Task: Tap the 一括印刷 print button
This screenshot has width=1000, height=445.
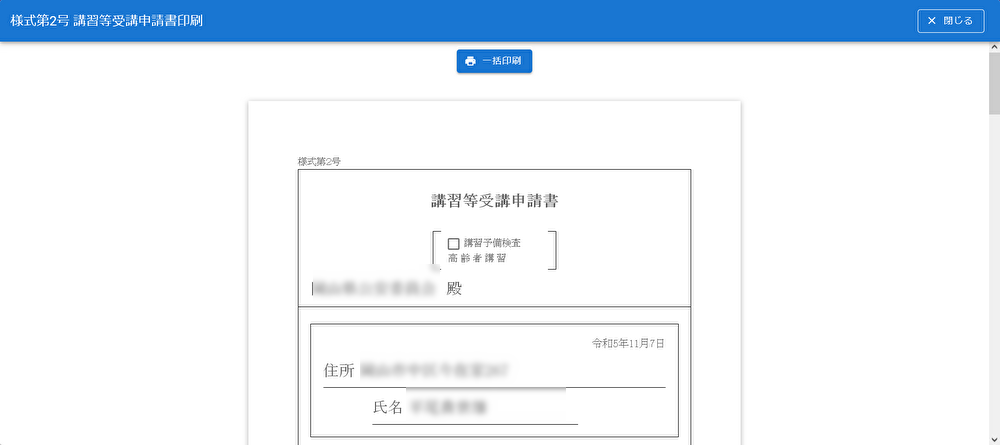Action: click(494, 61)
